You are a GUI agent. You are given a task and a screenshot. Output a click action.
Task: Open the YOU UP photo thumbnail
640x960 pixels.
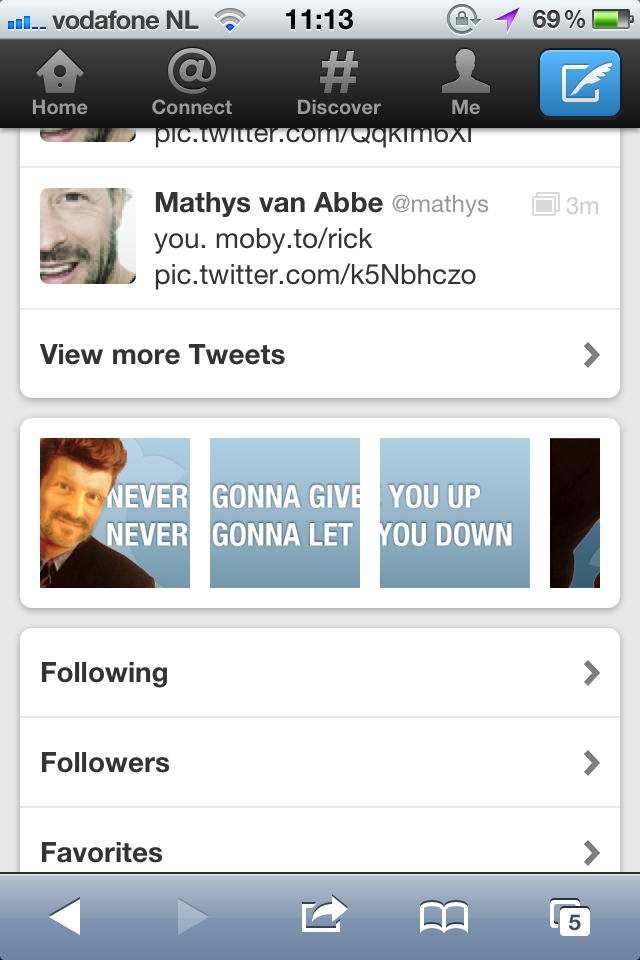(x=455, y=513)
